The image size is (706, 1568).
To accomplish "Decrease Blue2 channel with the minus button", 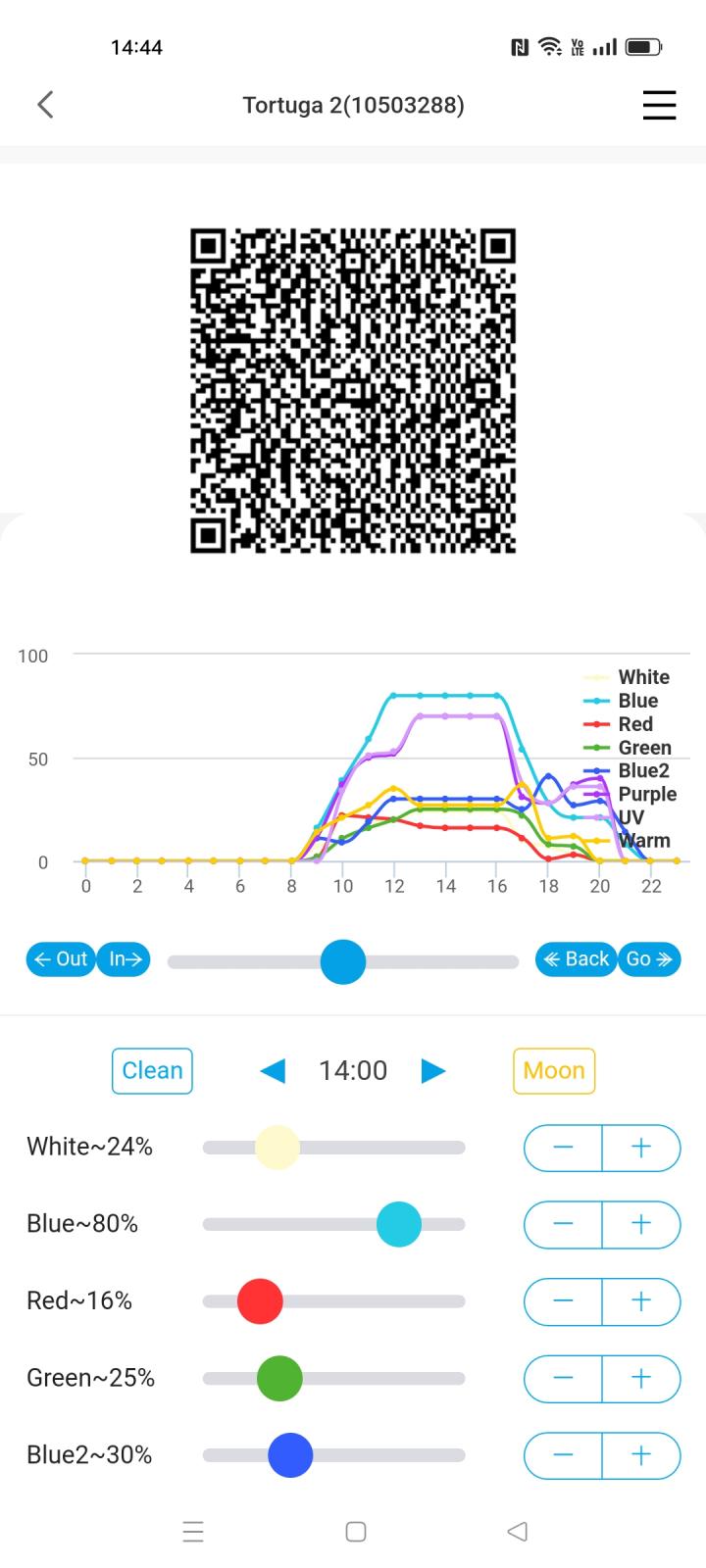I will (563, 1455).
